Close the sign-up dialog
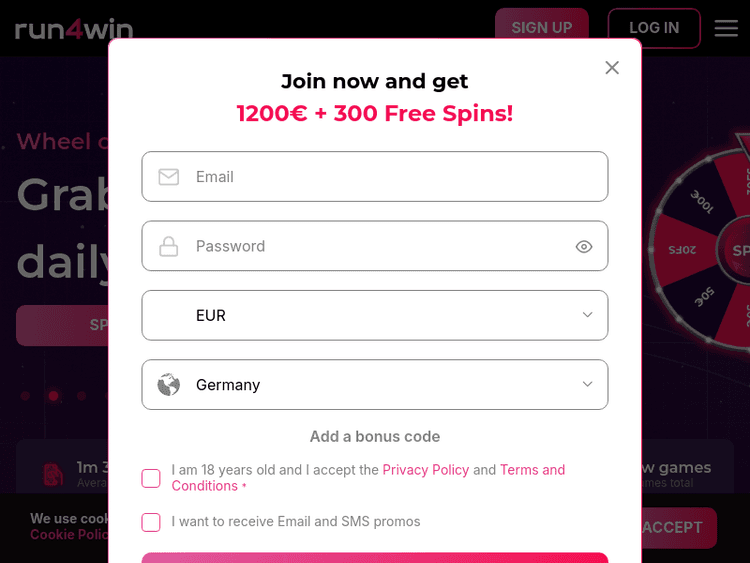Screen dimensions: 750x563 612,67
